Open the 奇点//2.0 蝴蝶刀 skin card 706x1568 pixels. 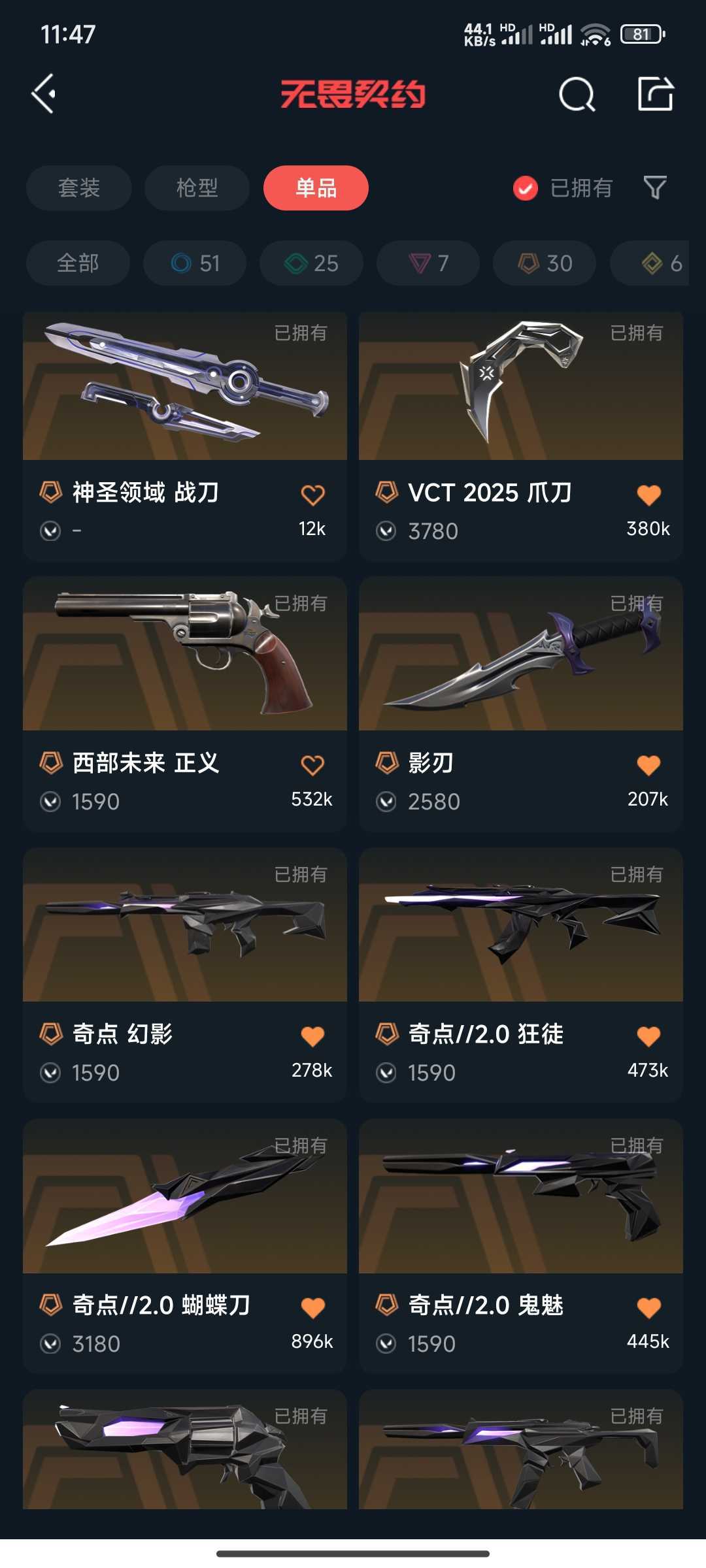click(x=185, y=1246)
